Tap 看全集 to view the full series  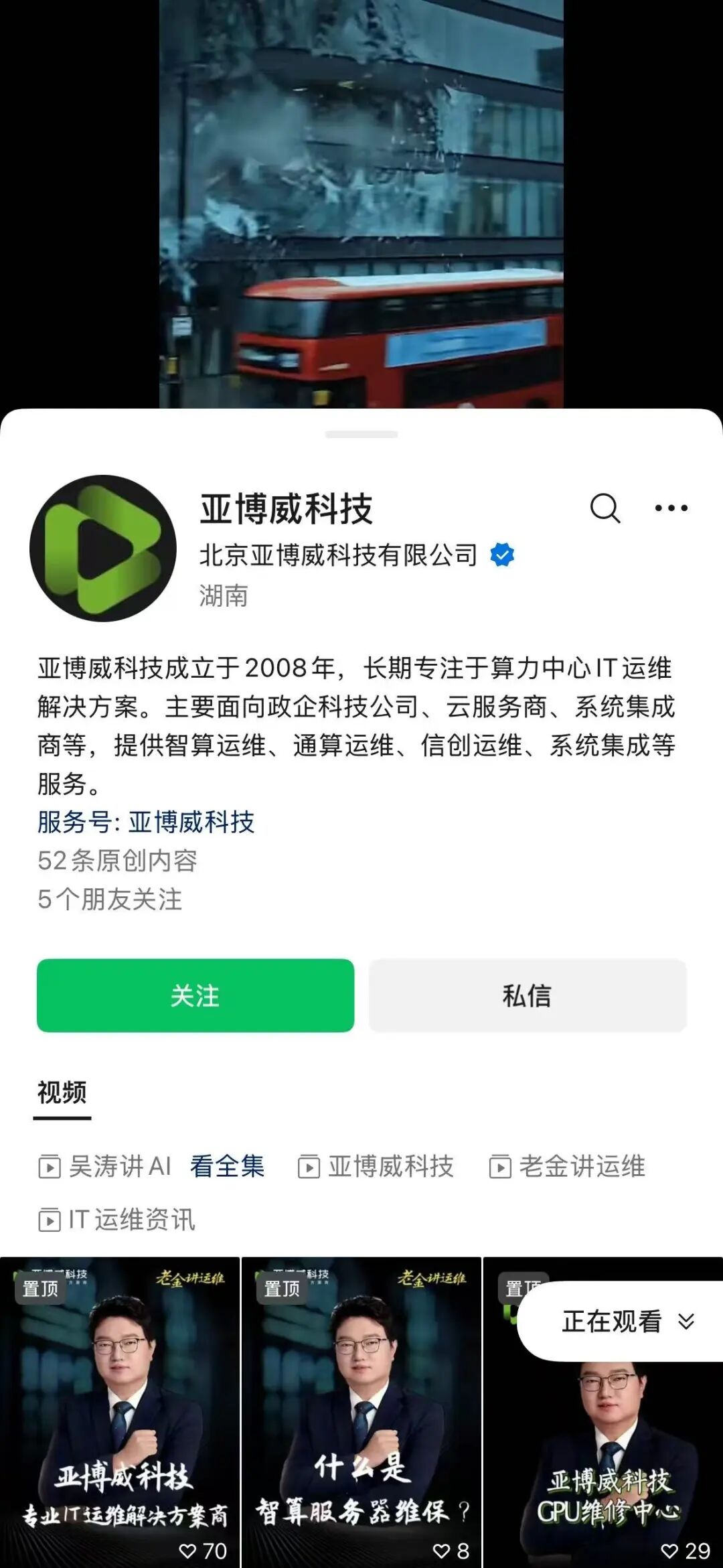pyautogui.click(x=227, y=1166)
